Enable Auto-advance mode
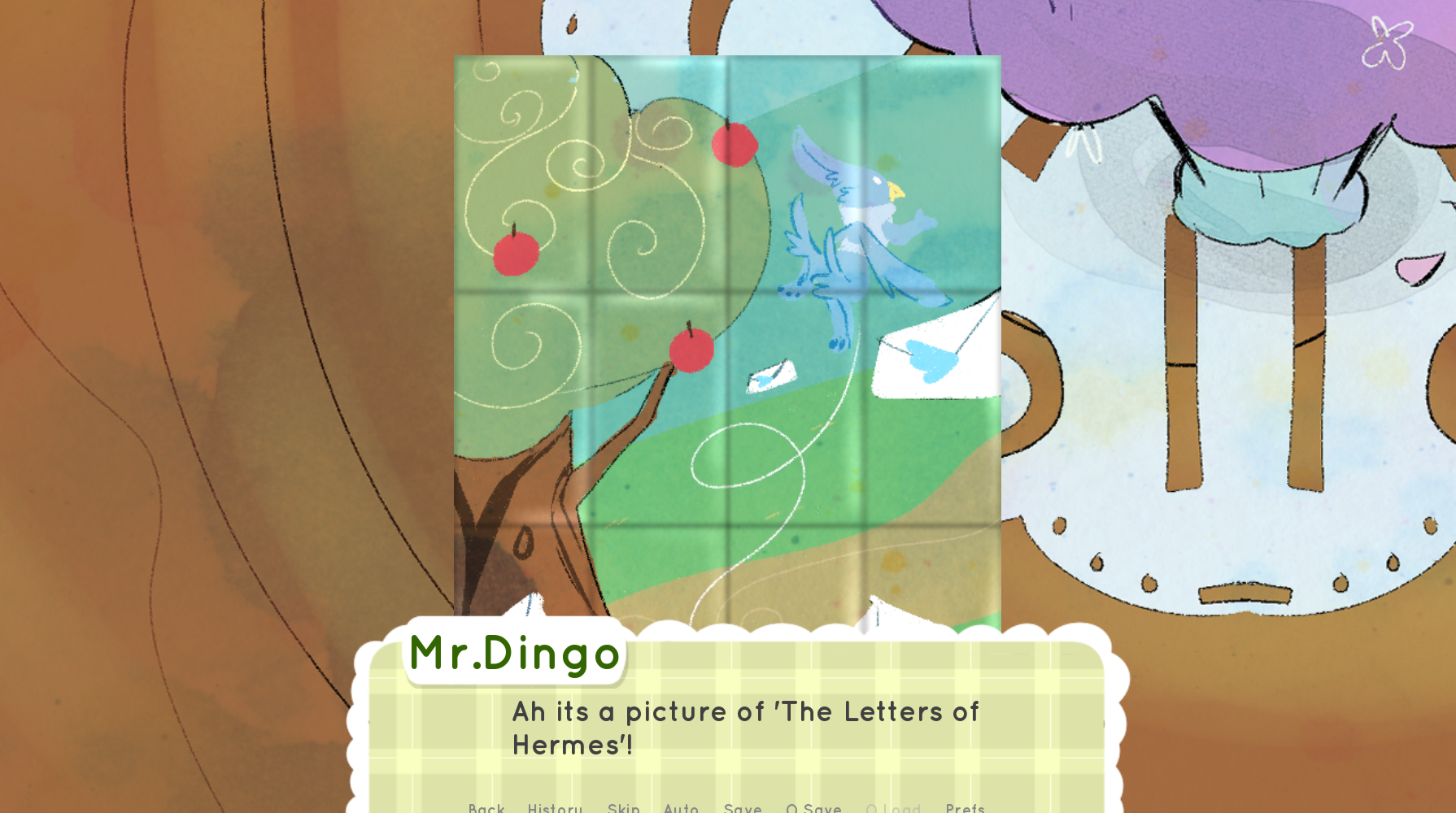The image size is (1456, 813). pos(682,807)
